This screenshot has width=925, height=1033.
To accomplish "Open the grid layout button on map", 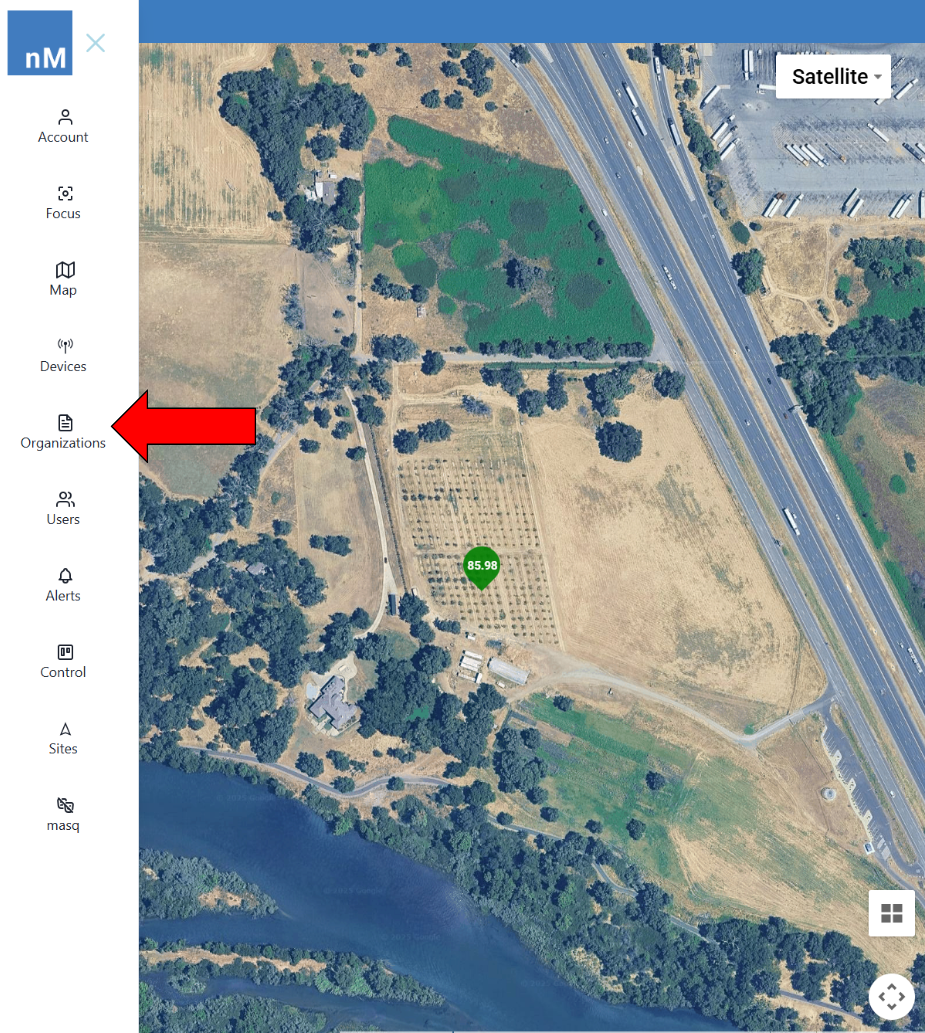I will [x=891, y=913].
